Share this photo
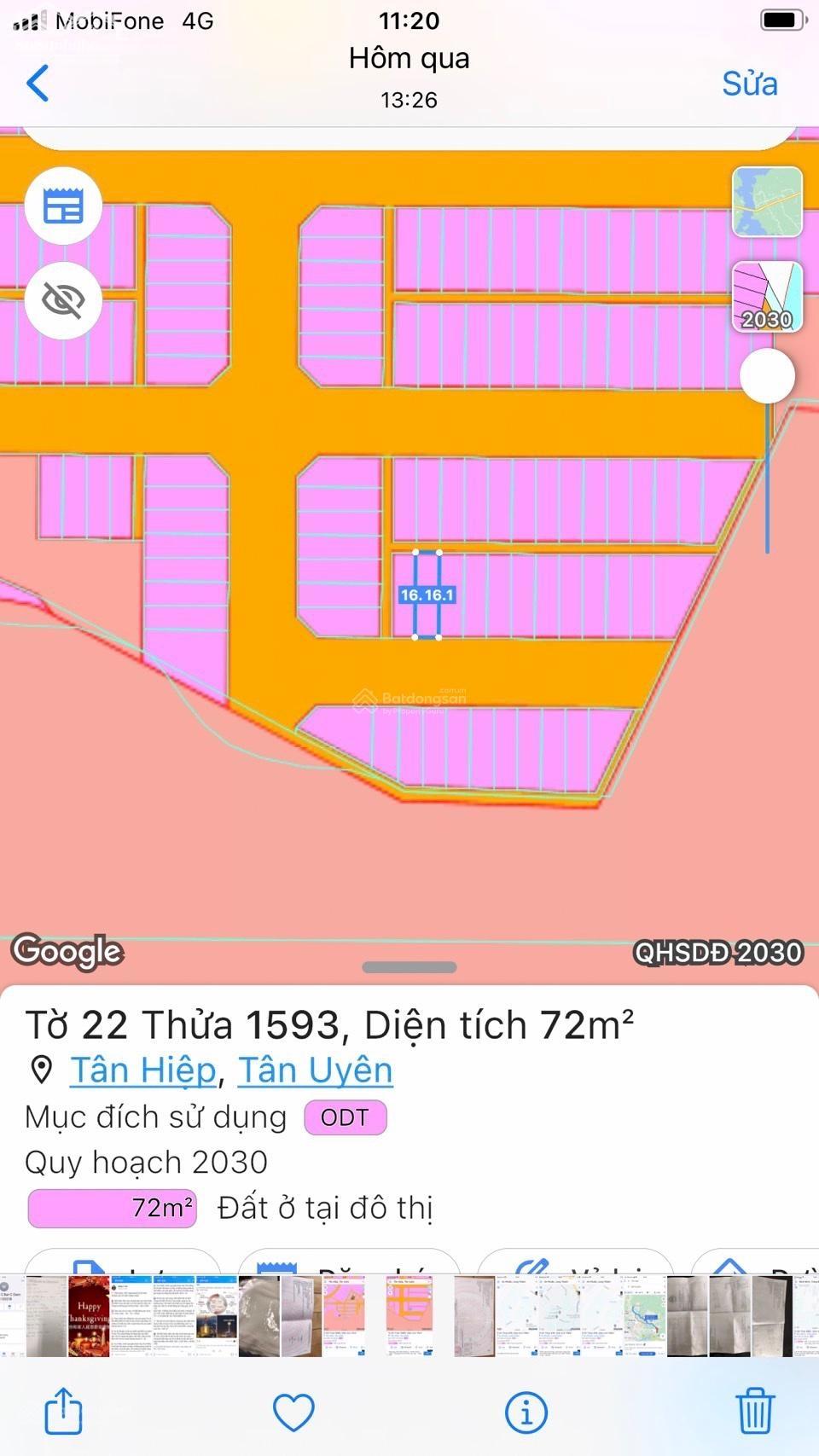The height and width of the screenshot is (1456, 819). [x=63, y=1411]
